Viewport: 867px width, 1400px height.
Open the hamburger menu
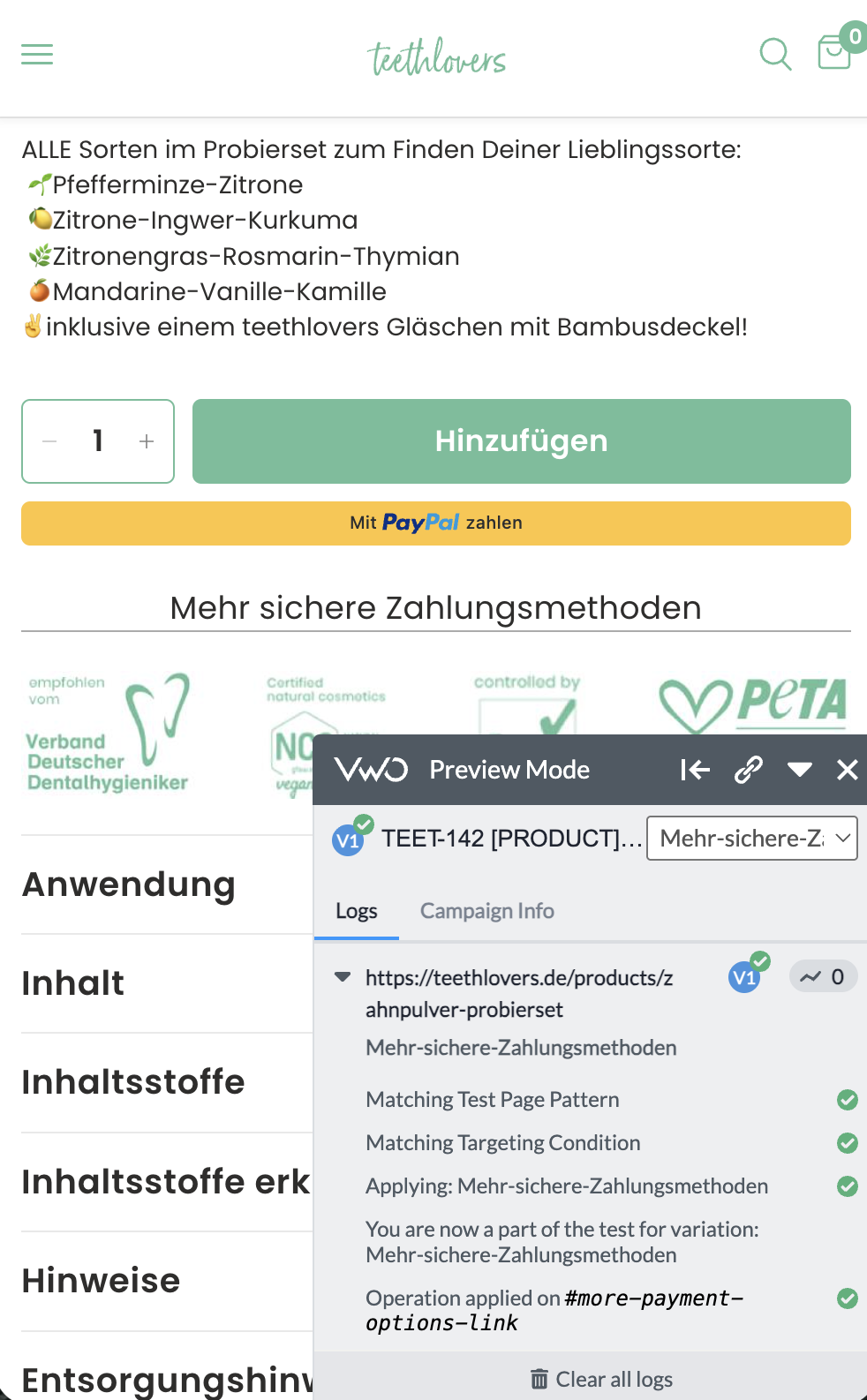[x=37, y=54]
